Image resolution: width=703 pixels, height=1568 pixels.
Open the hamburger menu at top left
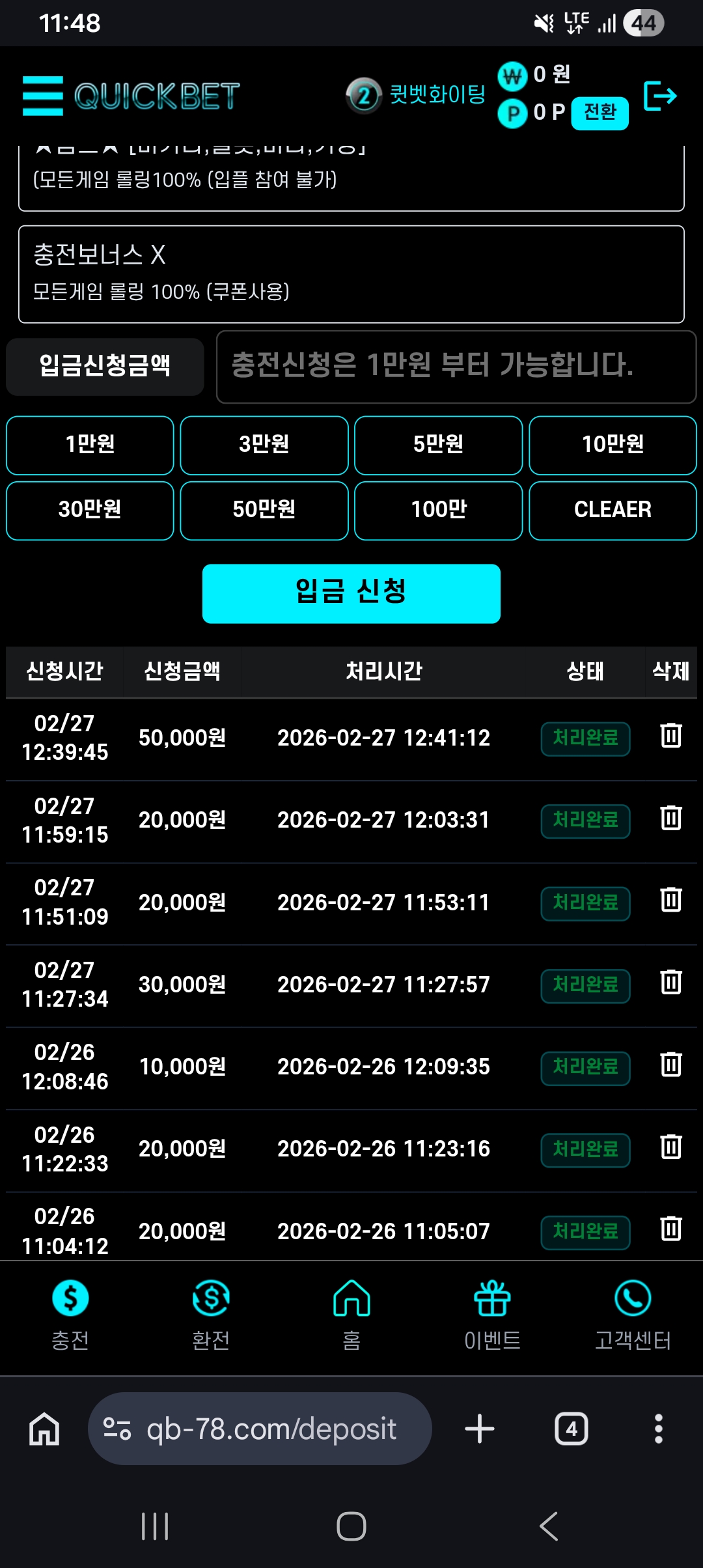[43, 95]
